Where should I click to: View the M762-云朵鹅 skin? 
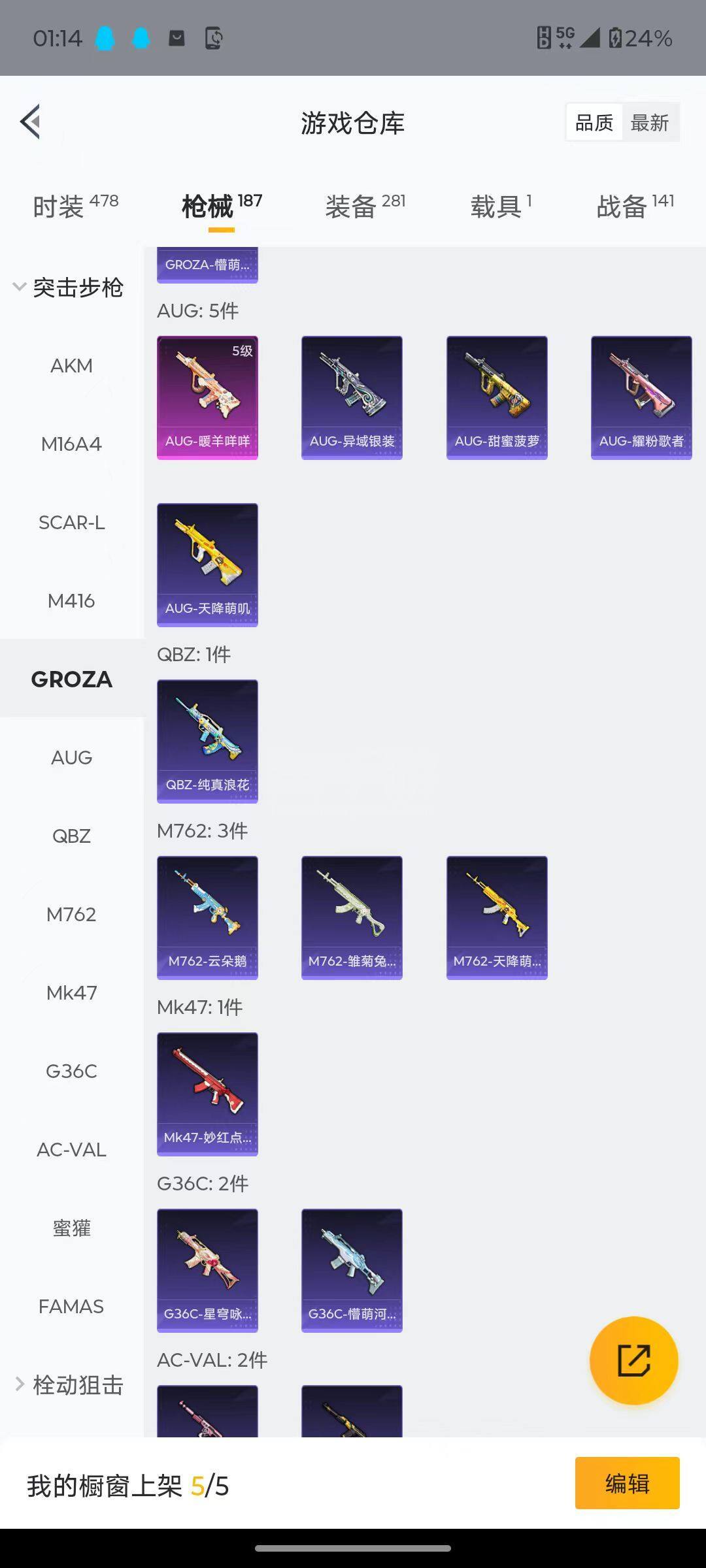[207, 918]
